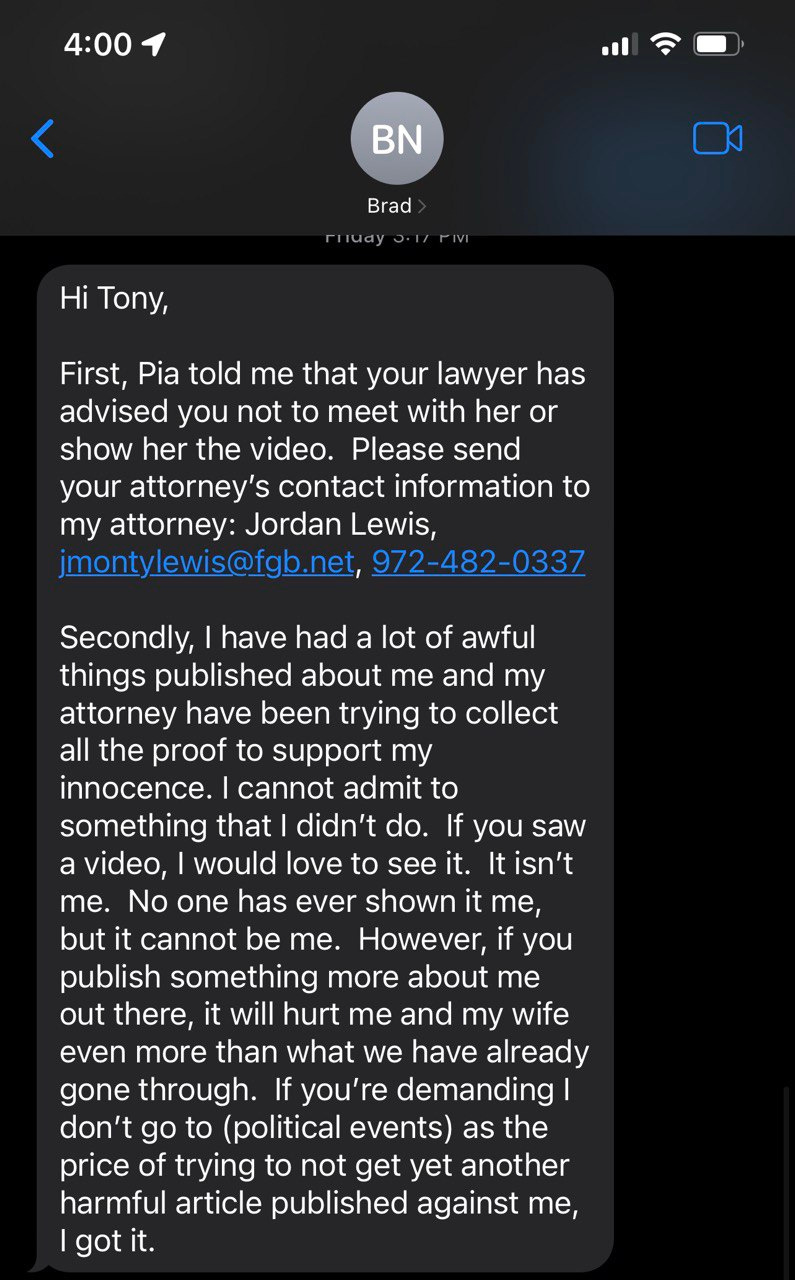Image resolution: width=795 pixels, height=1280 pixels.
Task: Go back to the messages list
Action: click(43, 139)
